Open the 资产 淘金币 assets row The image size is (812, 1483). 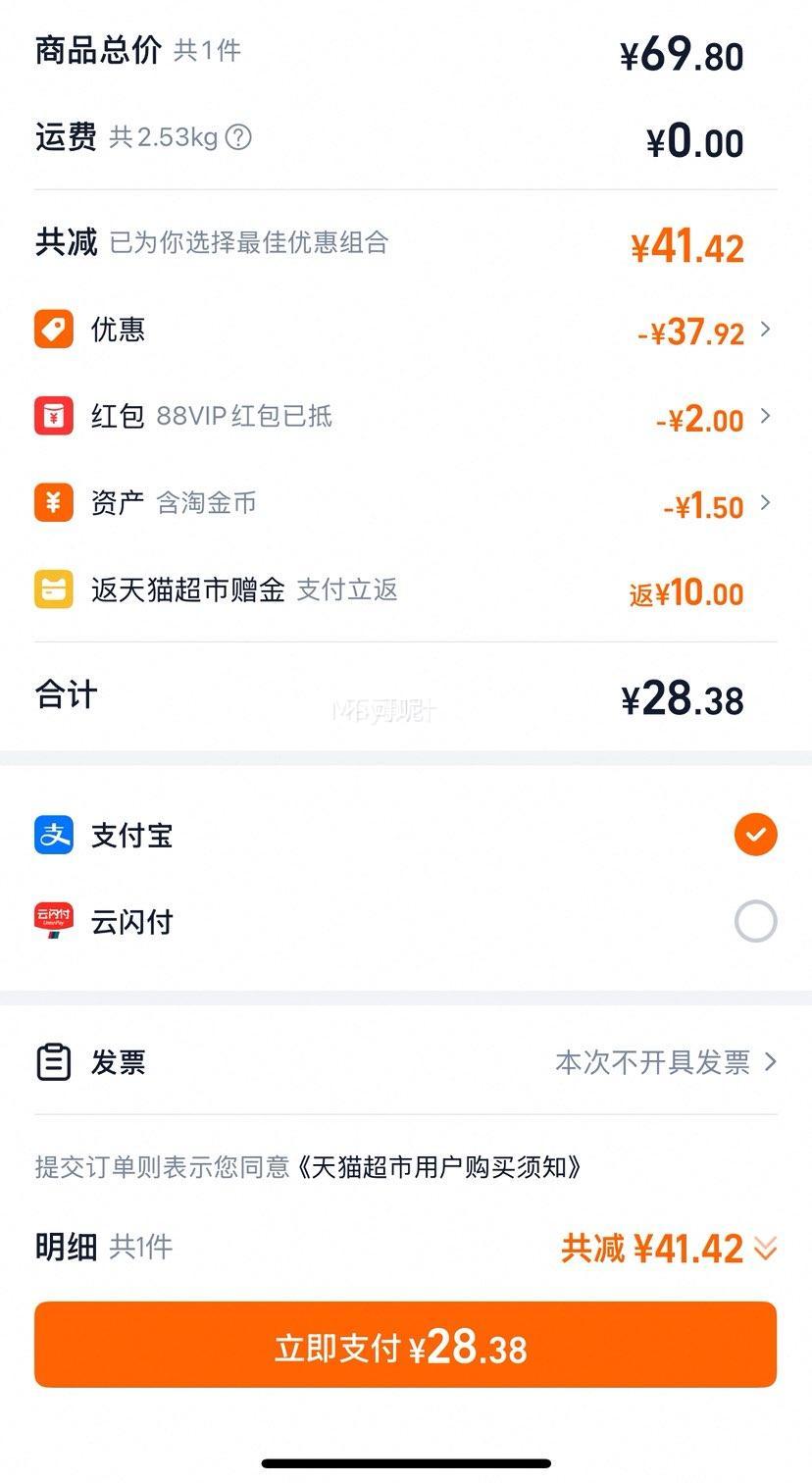click(406, 503)
